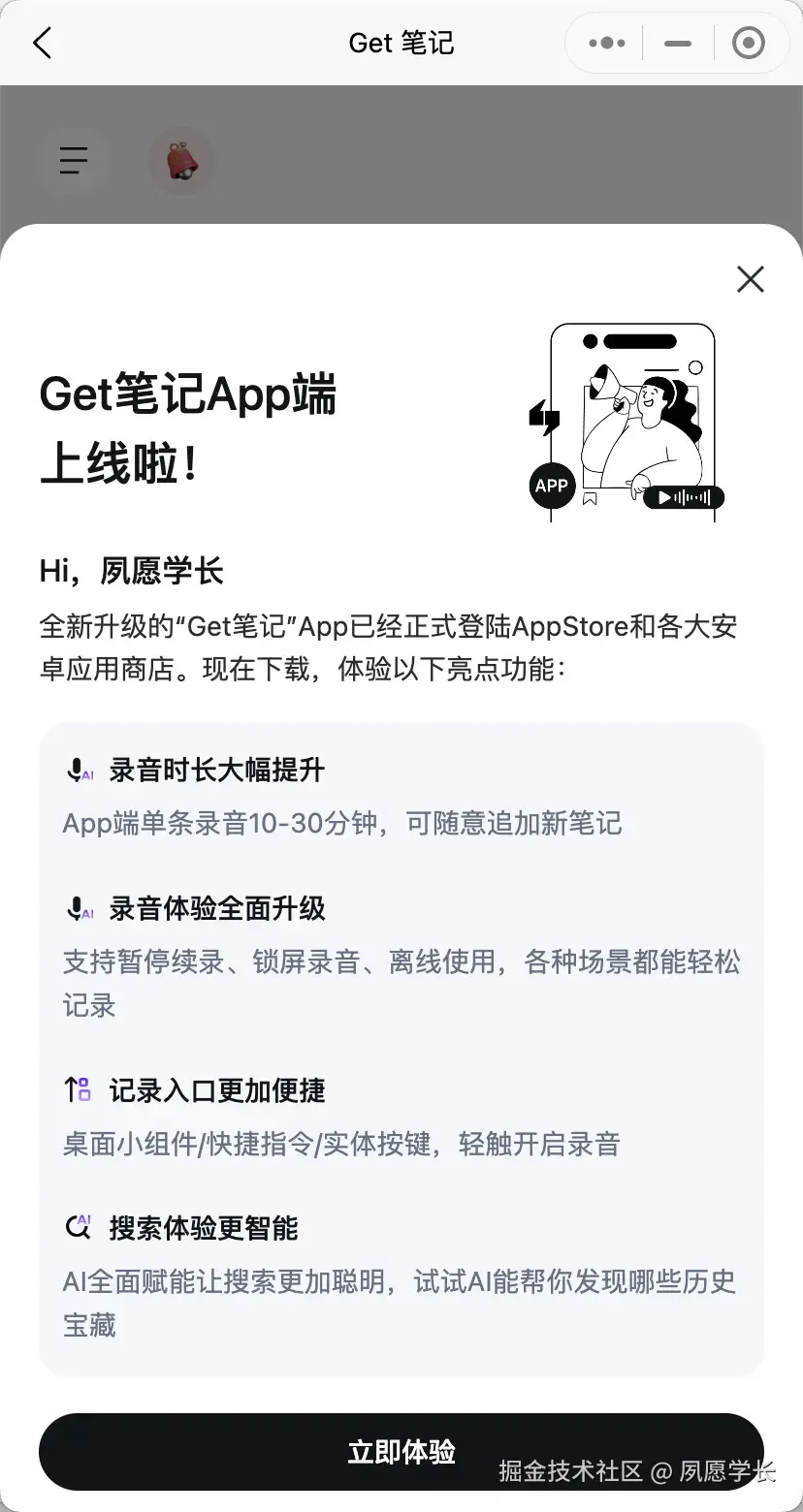Viewport: 803px width, 1512px height.
Task: Click the 掘金技术社区 watermark text
Action: coord(574,1471)
